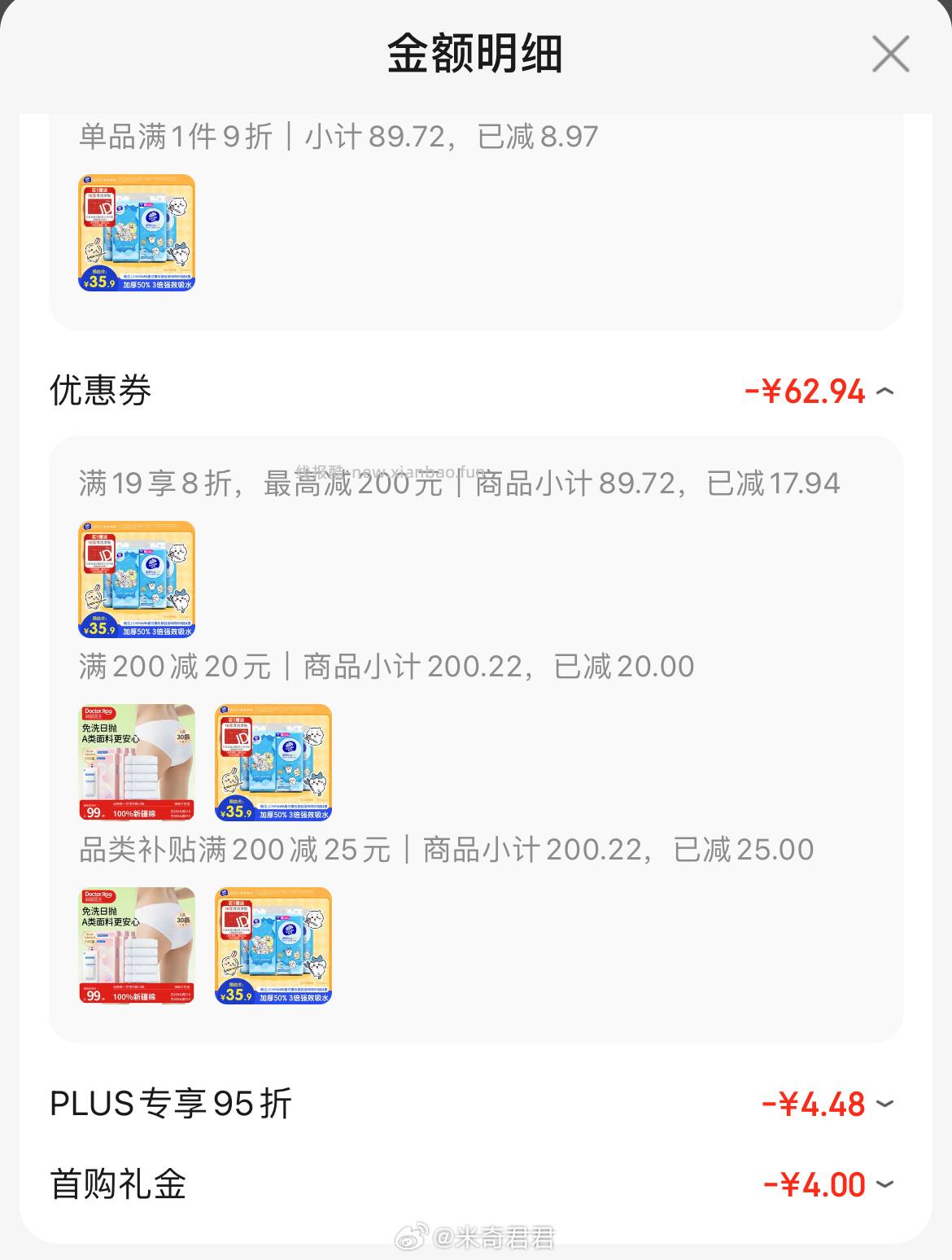Viewport: 952px width, 1260px height.
Task: Select the 满200减20元 coupon description
Action: [x=382, y=667]
